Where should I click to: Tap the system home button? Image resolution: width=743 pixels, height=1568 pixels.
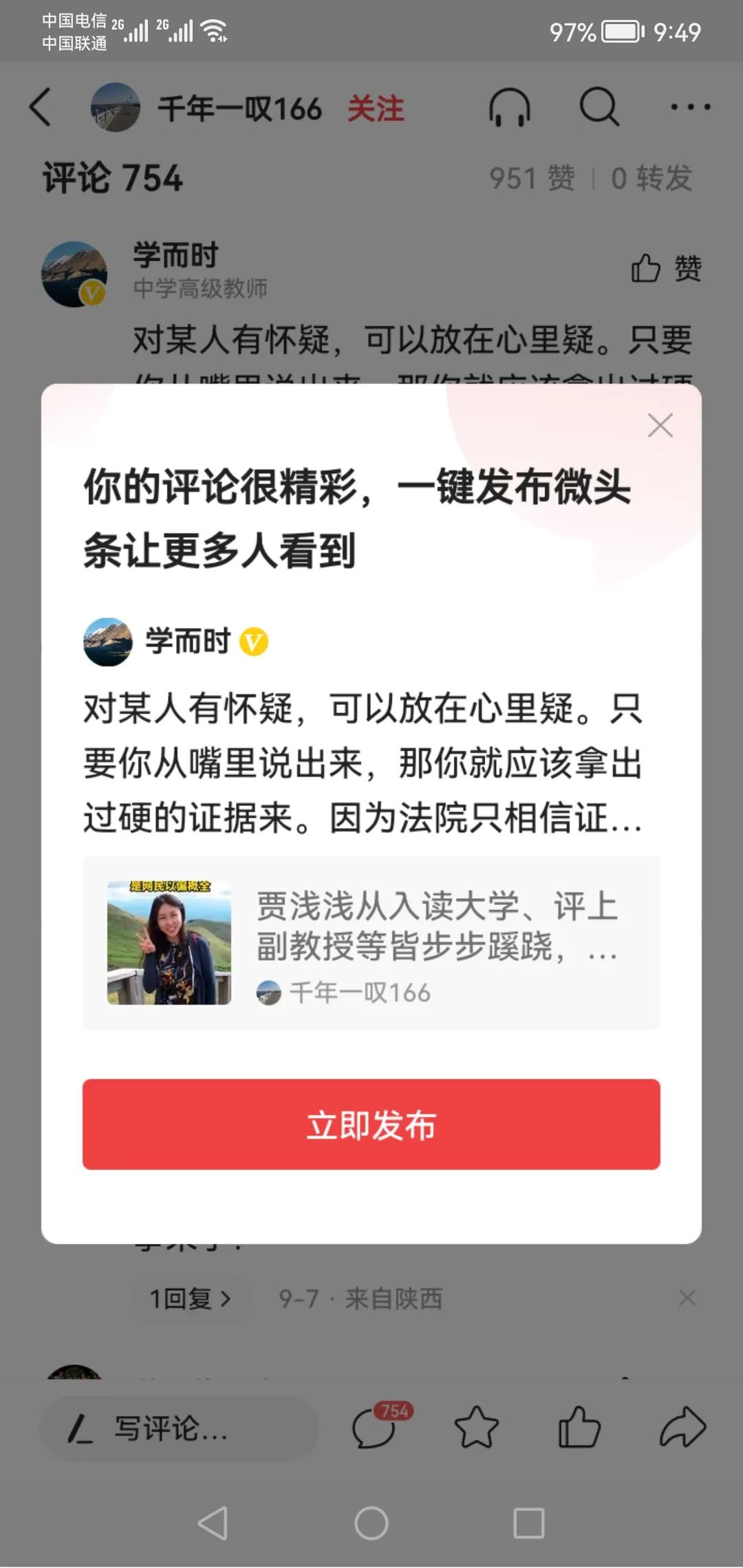pyautogui.click(x=371, y=1523)
